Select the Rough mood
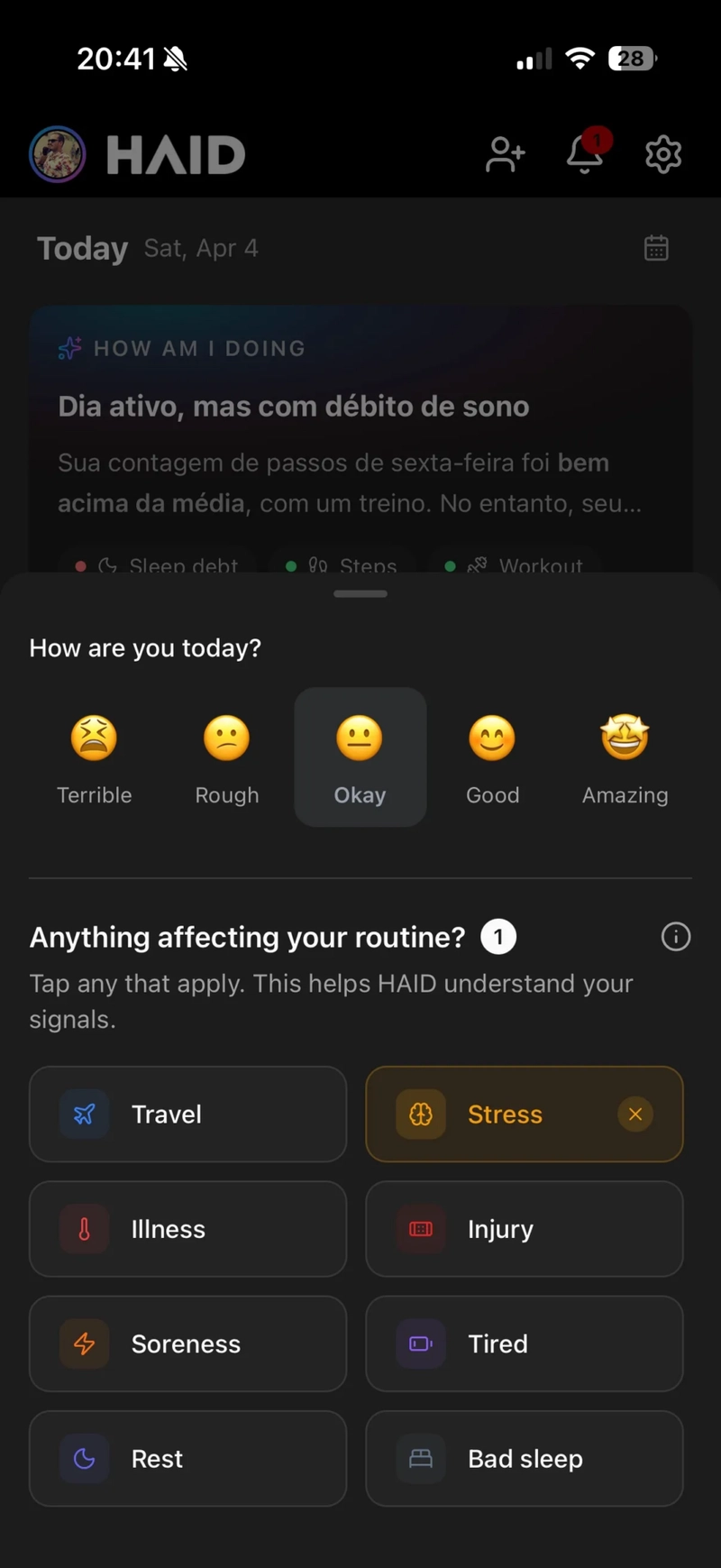 (227, 757)
